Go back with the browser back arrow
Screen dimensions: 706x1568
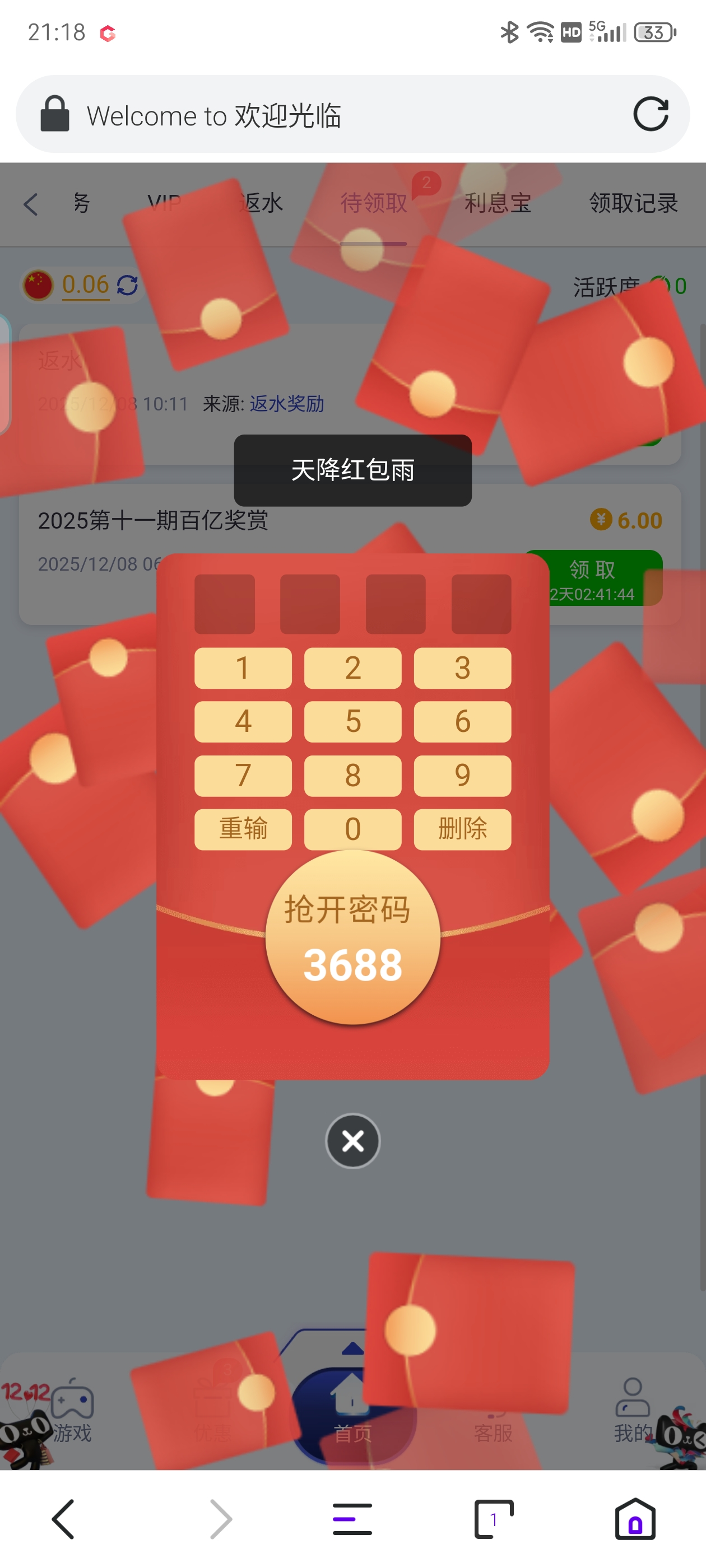coord(63,1519)
